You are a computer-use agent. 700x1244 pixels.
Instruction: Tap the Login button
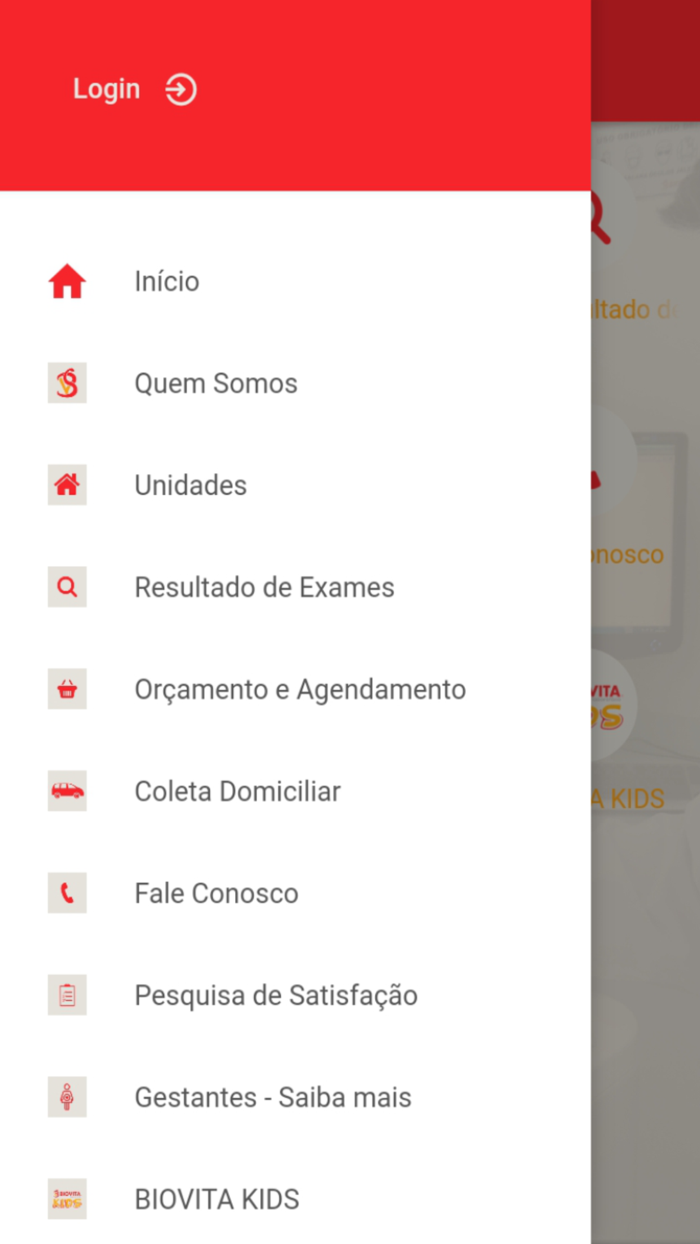[x=134, y=90]
